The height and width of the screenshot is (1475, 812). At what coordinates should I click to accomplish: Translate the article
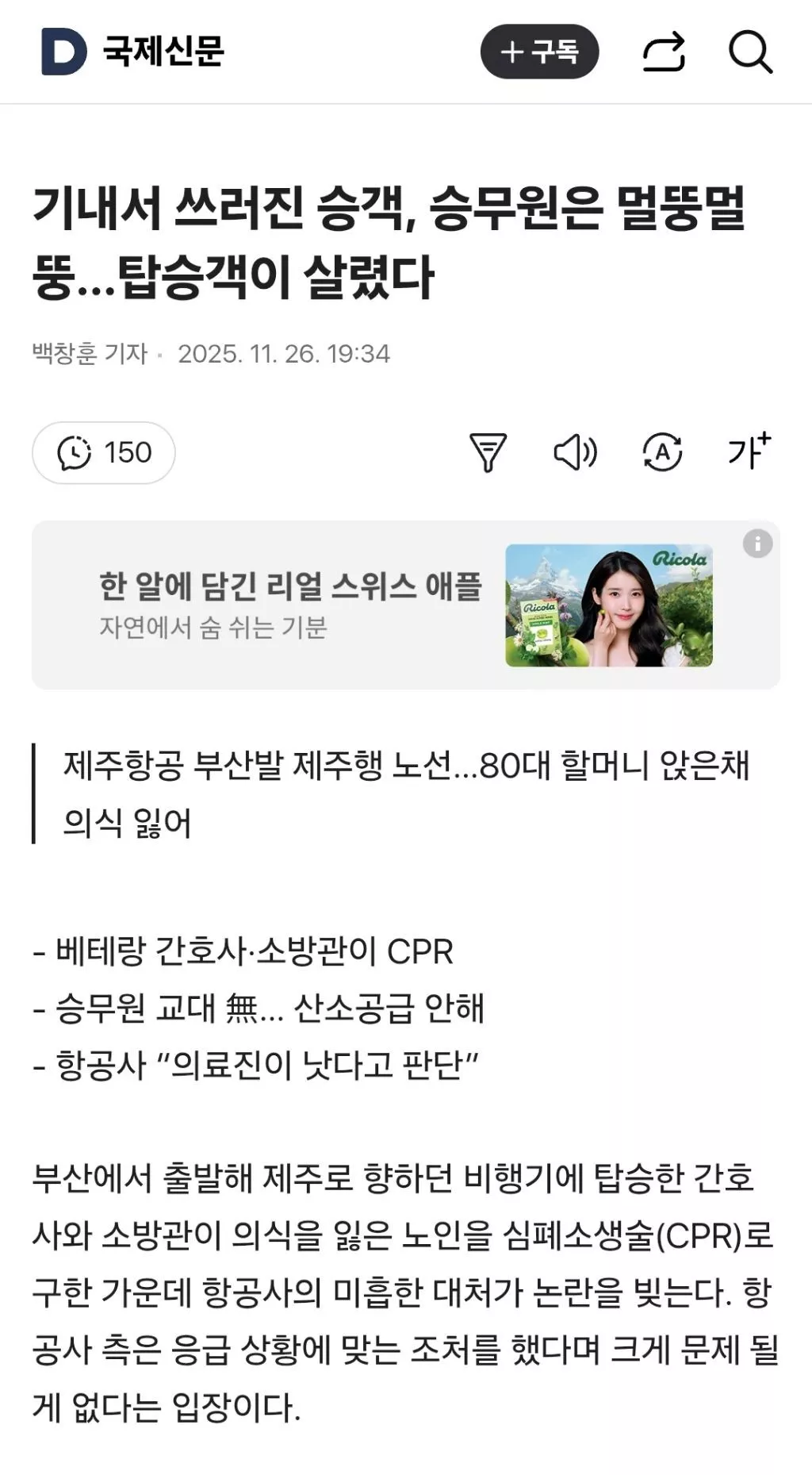coord(662,452)
